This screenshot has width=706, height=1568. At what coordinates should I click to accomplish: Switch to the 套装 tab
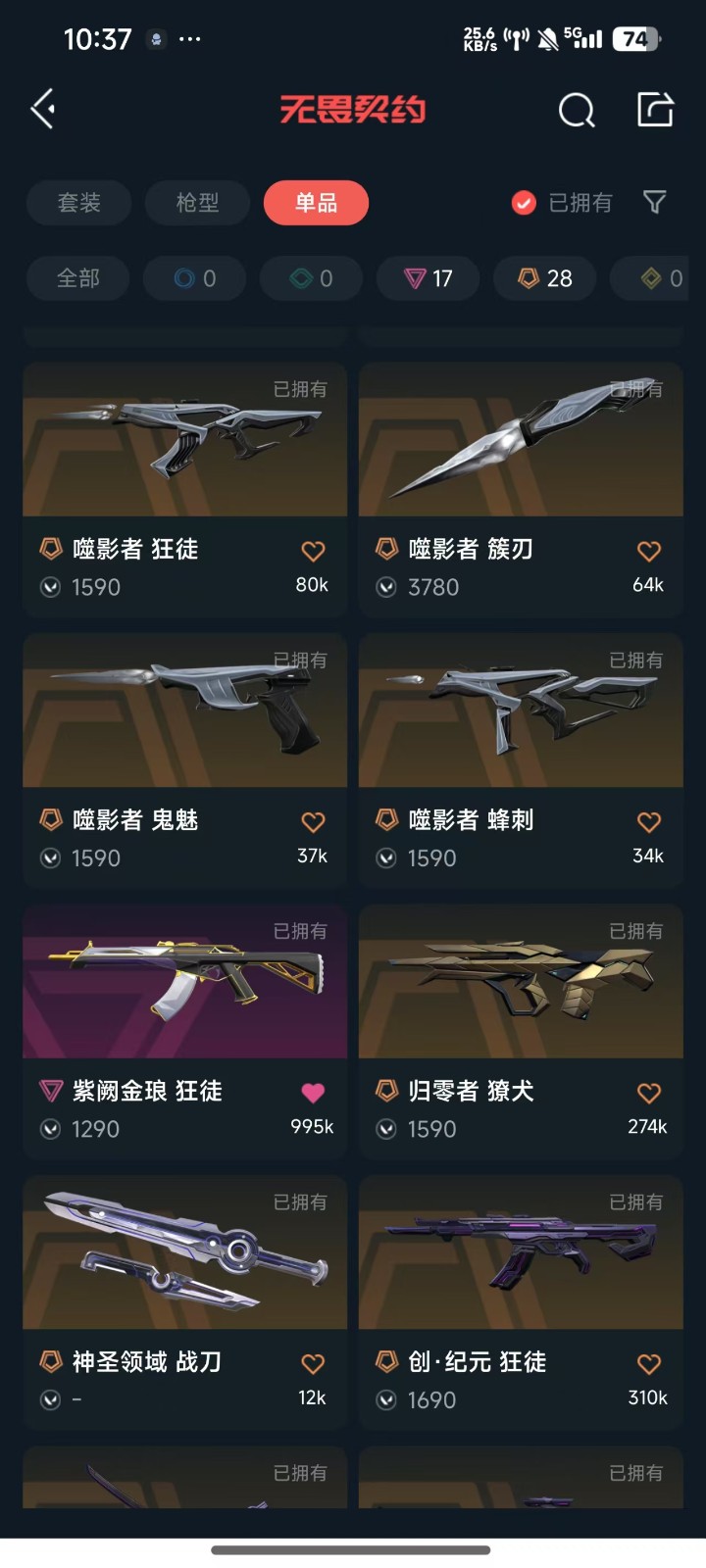(78, 203)
